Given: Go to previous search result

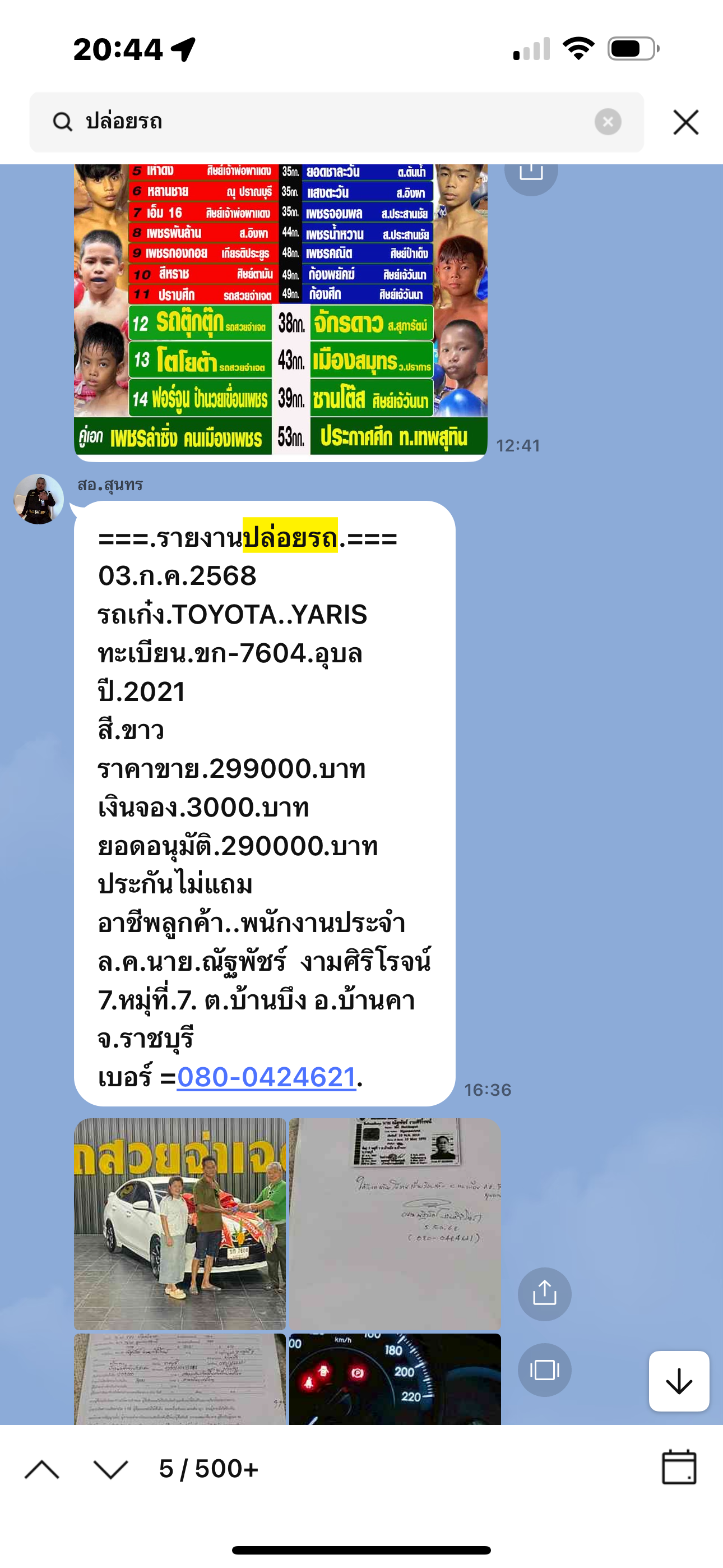Looking at the screenshot, I should (41, 1469).
